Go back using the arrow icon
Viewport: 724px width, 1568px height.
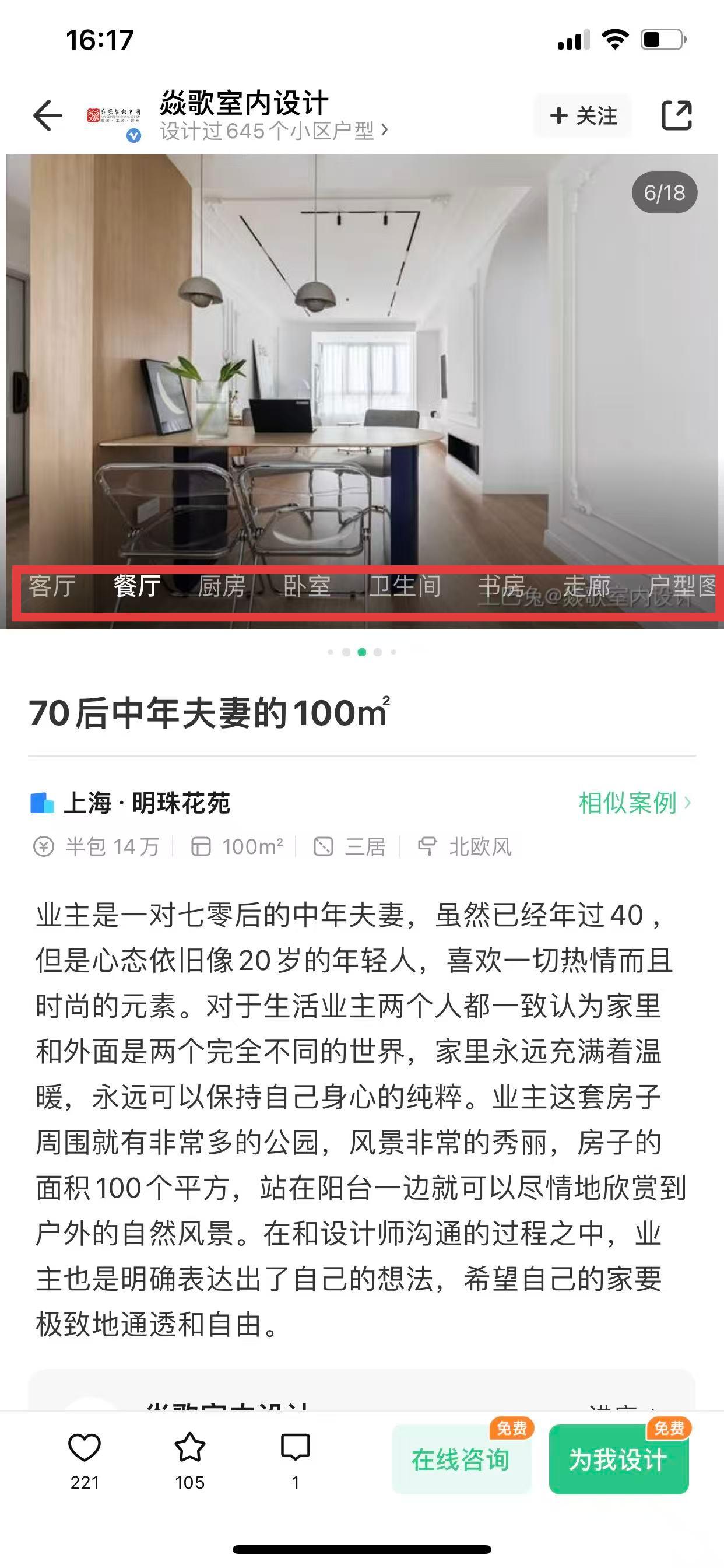tap(47, 116)
